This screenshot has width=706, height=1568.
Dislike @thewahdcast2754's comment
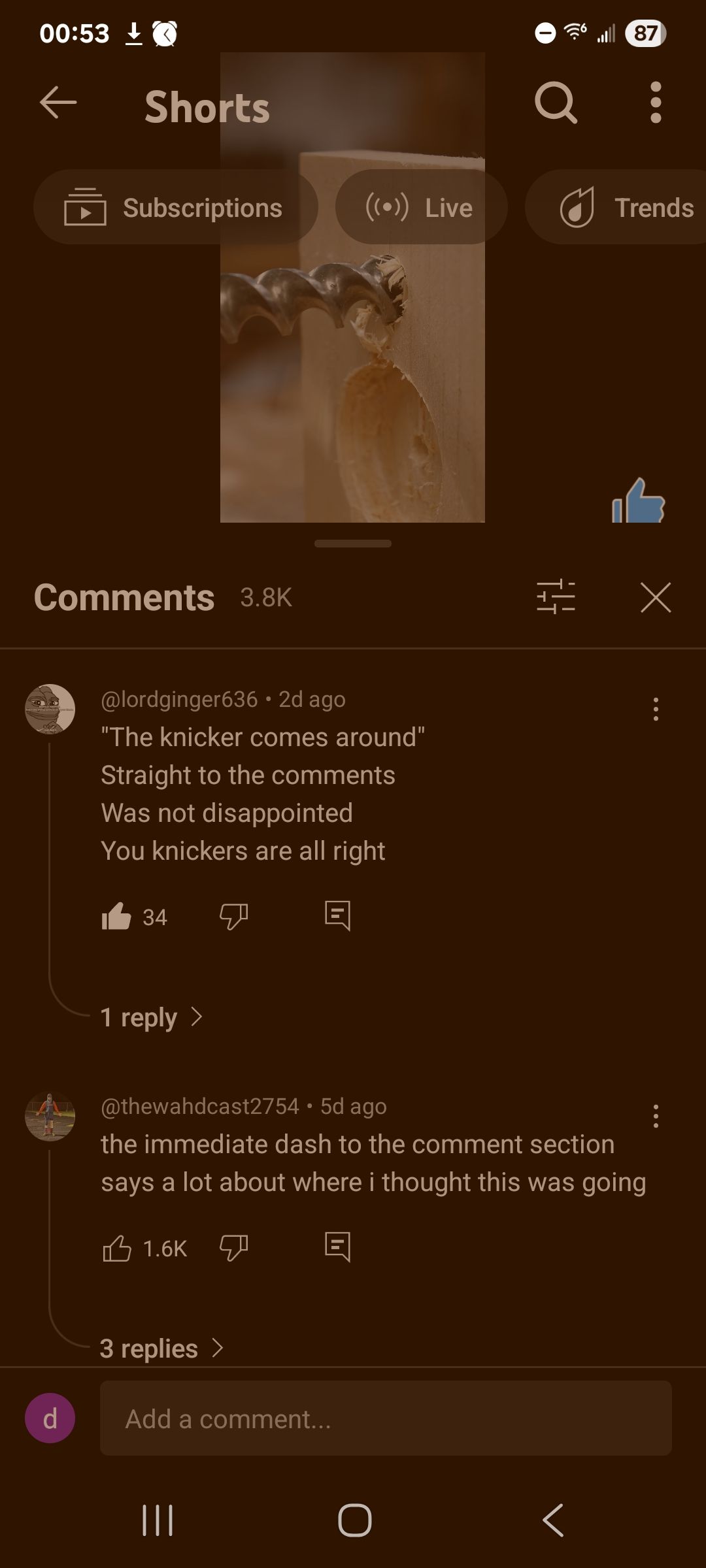click(x=233, y=1248)
